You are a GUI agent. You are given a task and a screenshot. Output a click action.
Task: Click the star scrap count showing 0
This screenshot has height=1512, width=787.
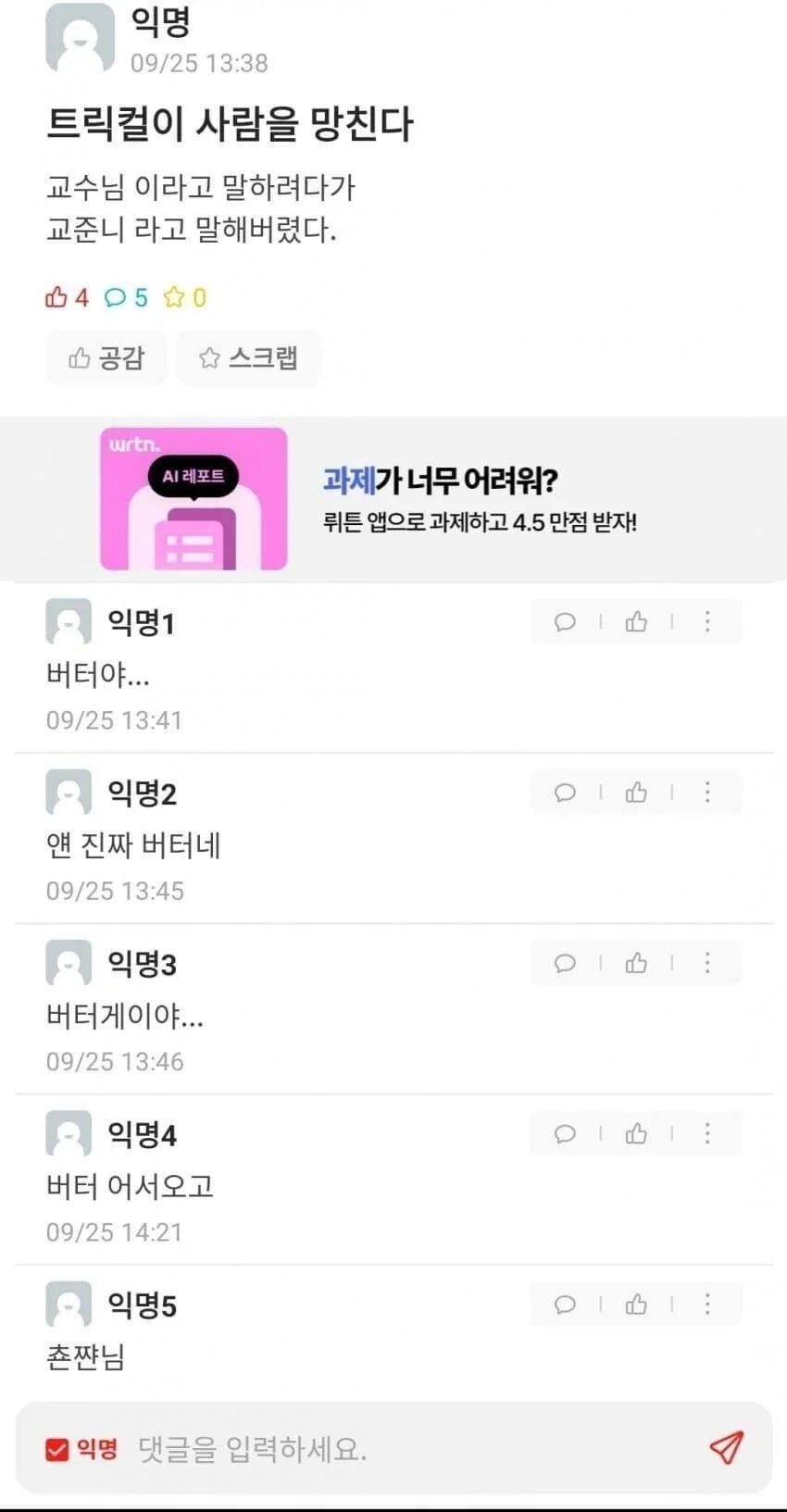[x=184, y=298]
